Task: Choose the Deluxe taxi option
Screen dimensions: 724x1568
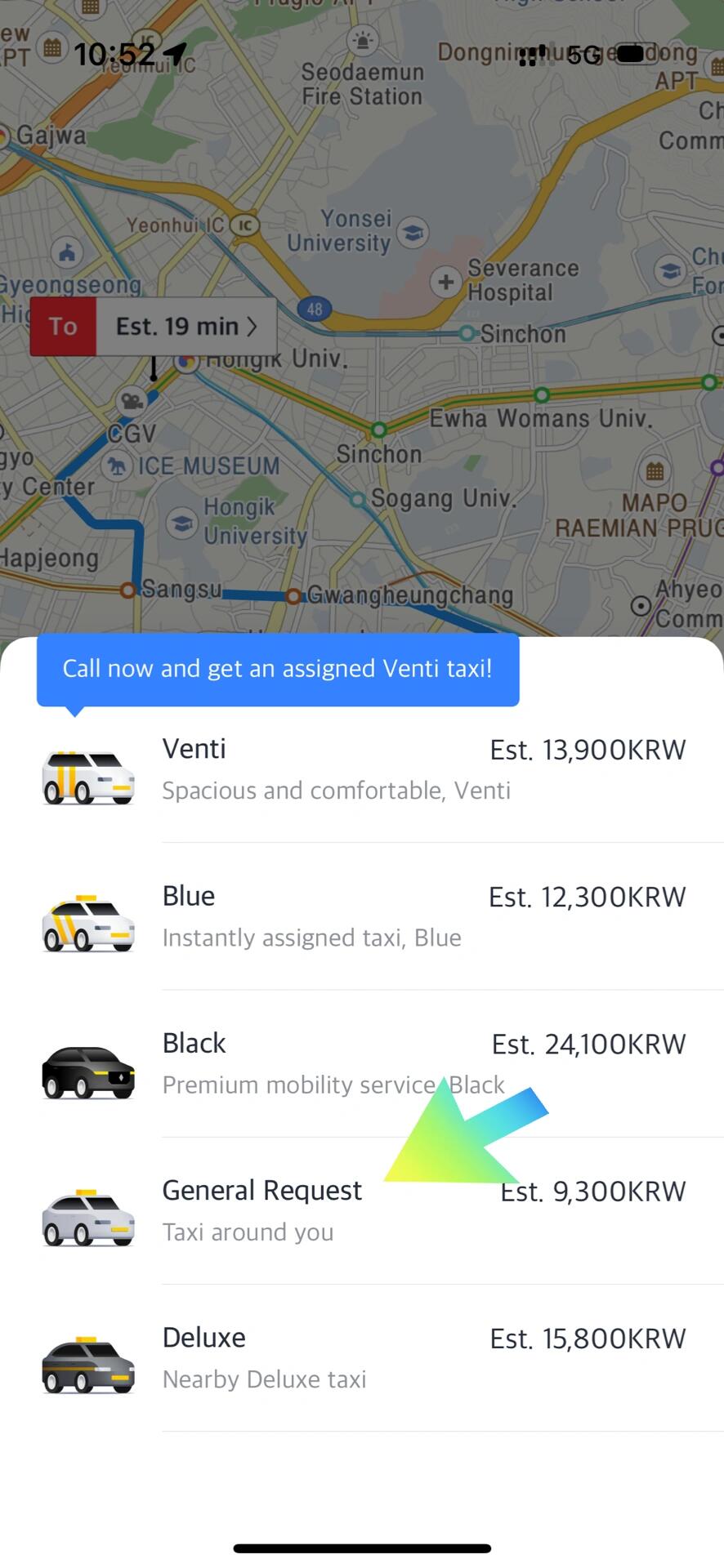Action: click(x=362, y=1357)
